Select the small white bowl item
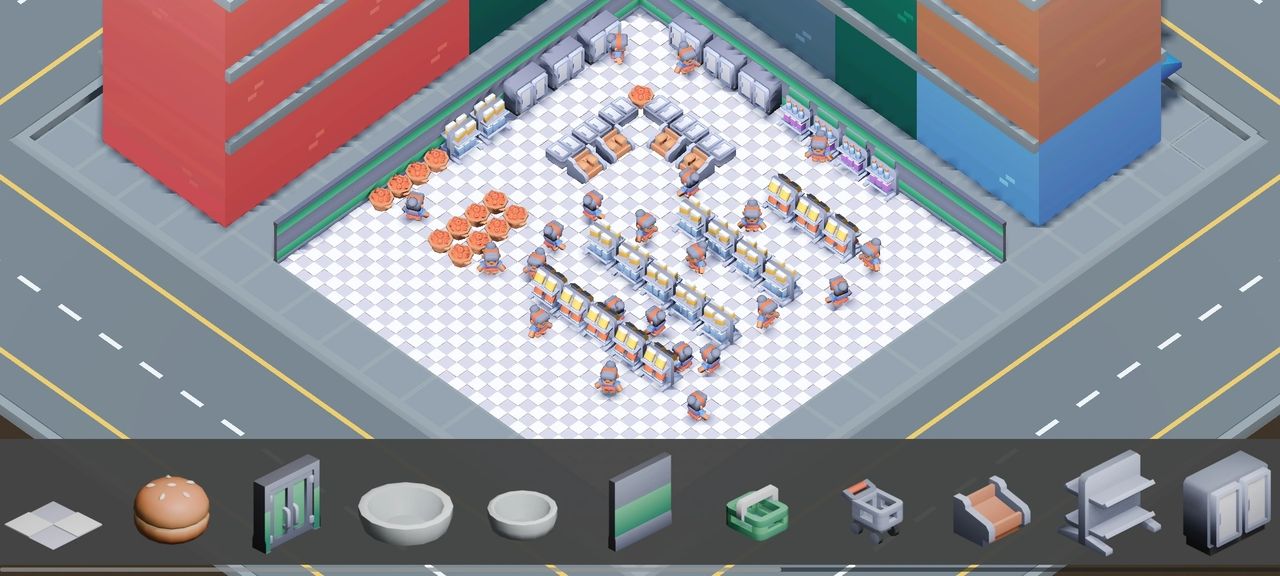Viewport: 1280px width, 576px height. tap(522, 514)
